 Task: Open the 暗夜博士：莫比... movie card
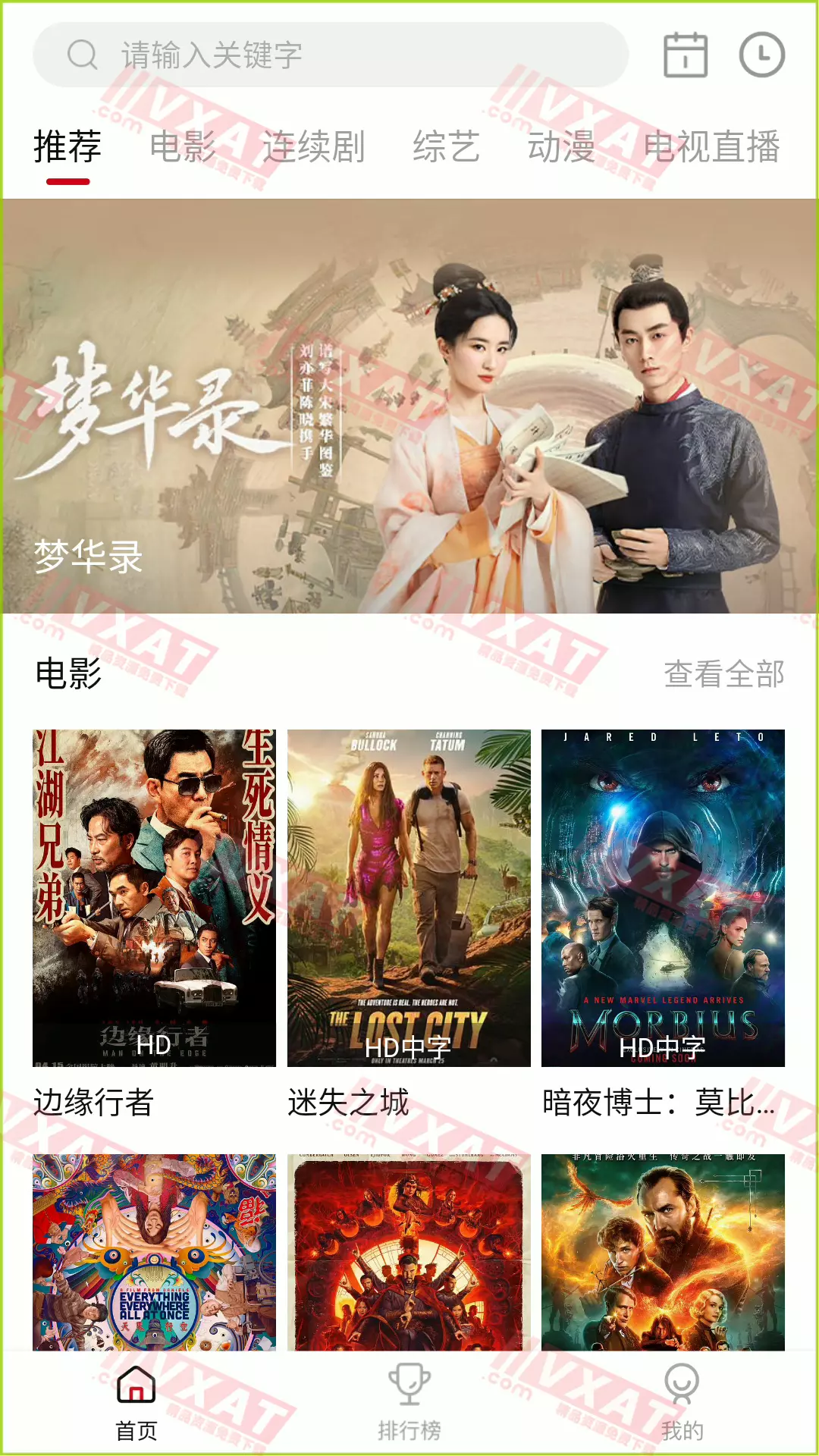663,898
